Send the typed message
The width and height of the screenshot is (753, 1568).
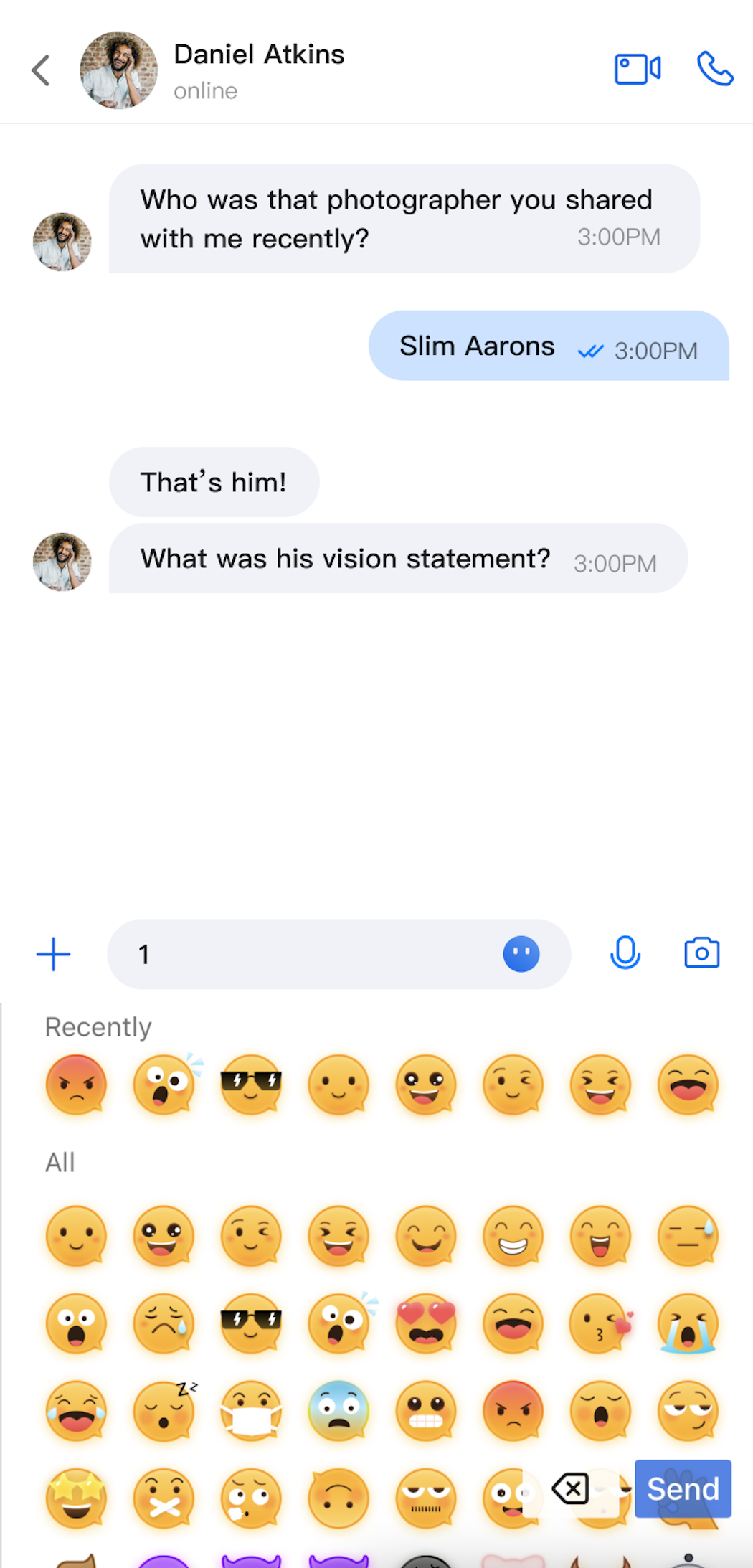682,1489
